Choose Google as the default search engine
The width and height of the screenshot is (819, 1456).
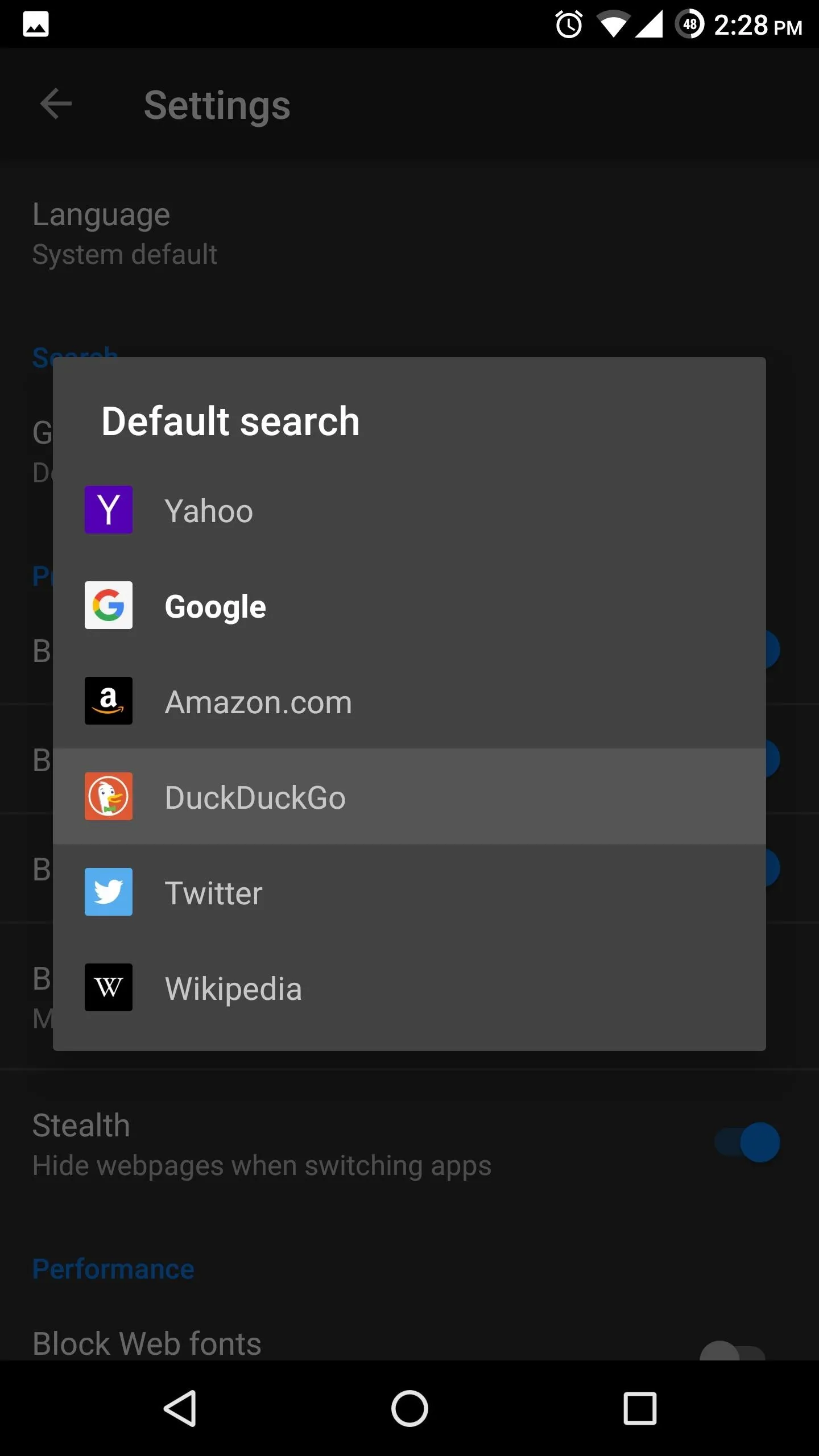(x=409, y=606)
